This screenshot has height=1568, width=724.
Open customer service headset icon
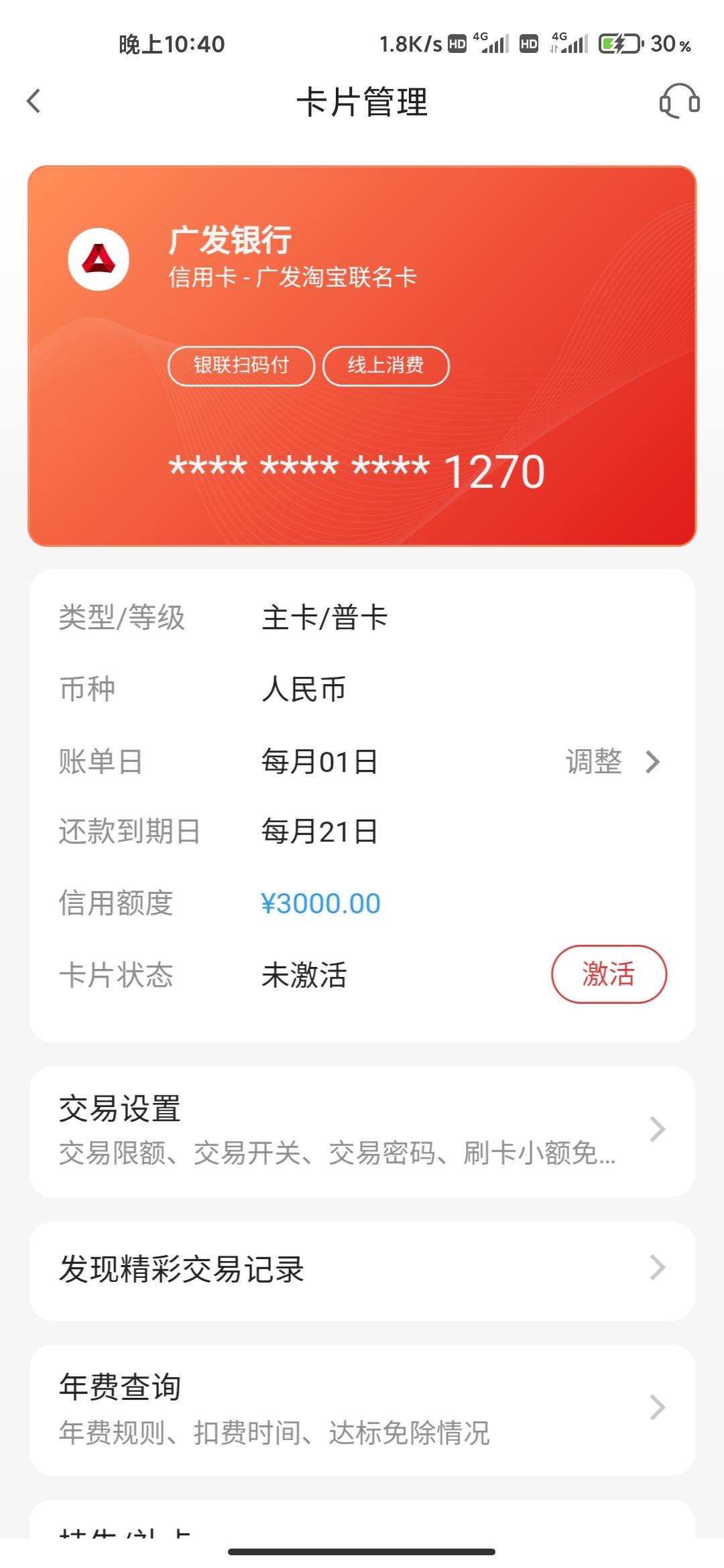[x=679, y=102]
